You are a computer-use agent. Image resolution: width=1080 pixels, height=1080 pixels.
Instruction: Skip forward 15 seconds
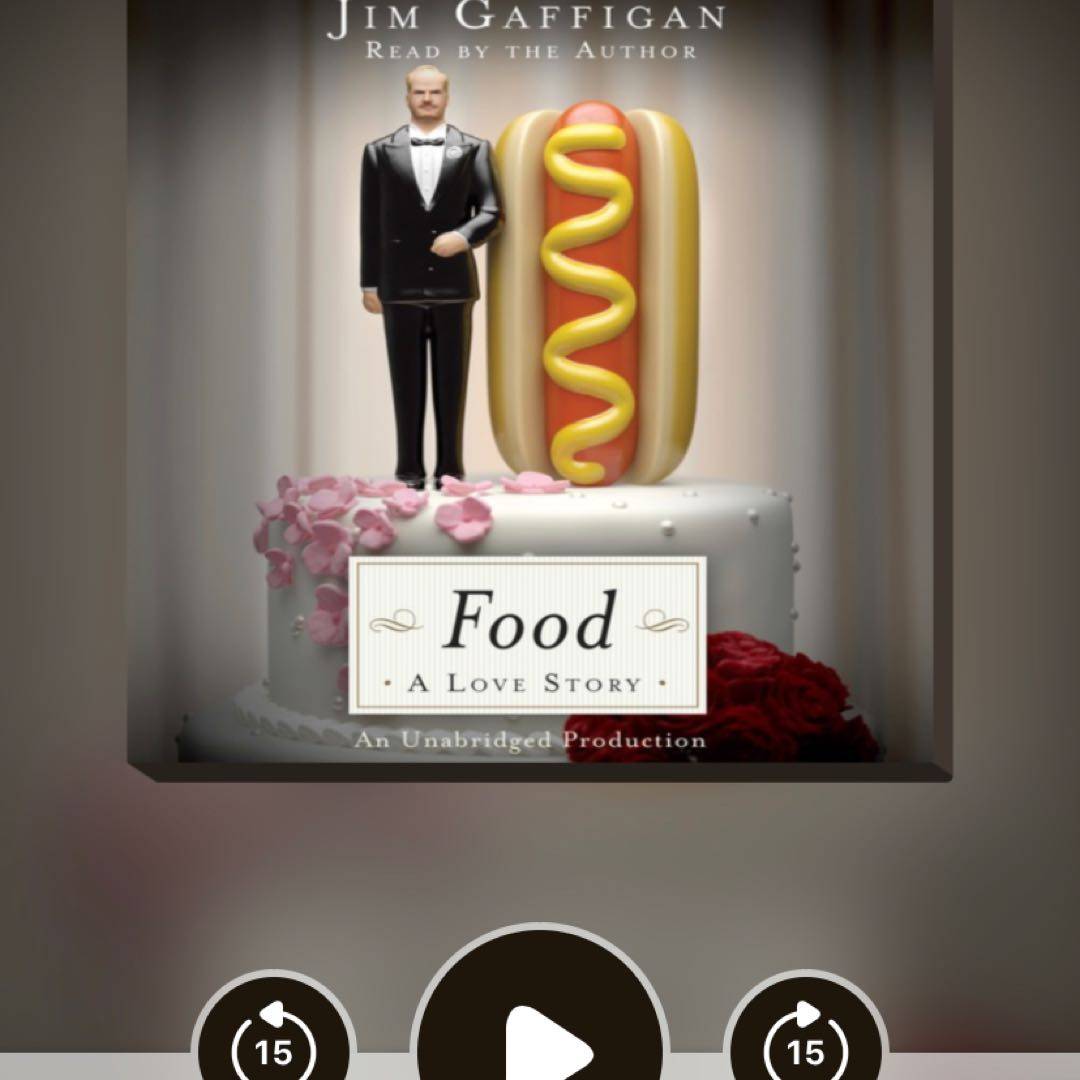805,1045
